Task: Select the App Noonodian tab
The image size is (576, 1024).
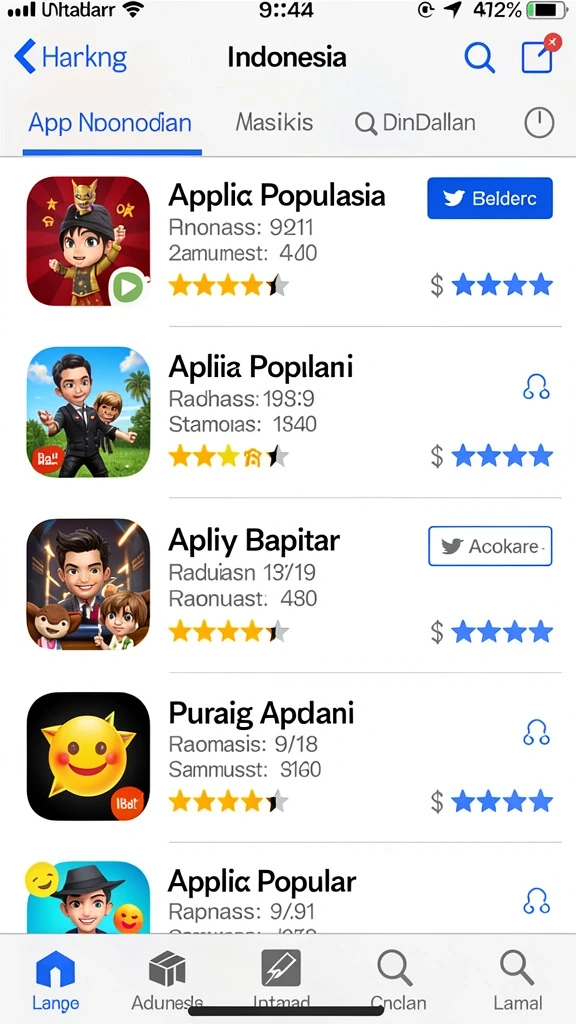Action: [110, 123]
